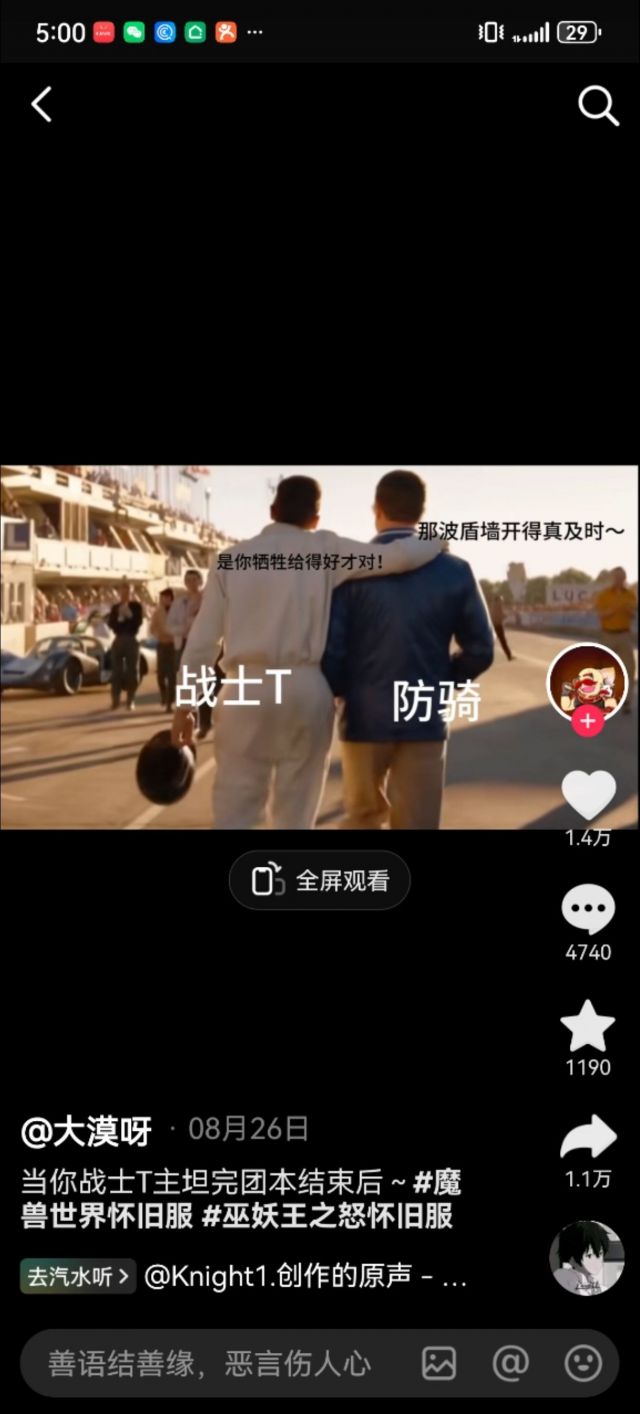Open the @大漠呀 profile link

pyautogui.click(x=87, y=1131)
